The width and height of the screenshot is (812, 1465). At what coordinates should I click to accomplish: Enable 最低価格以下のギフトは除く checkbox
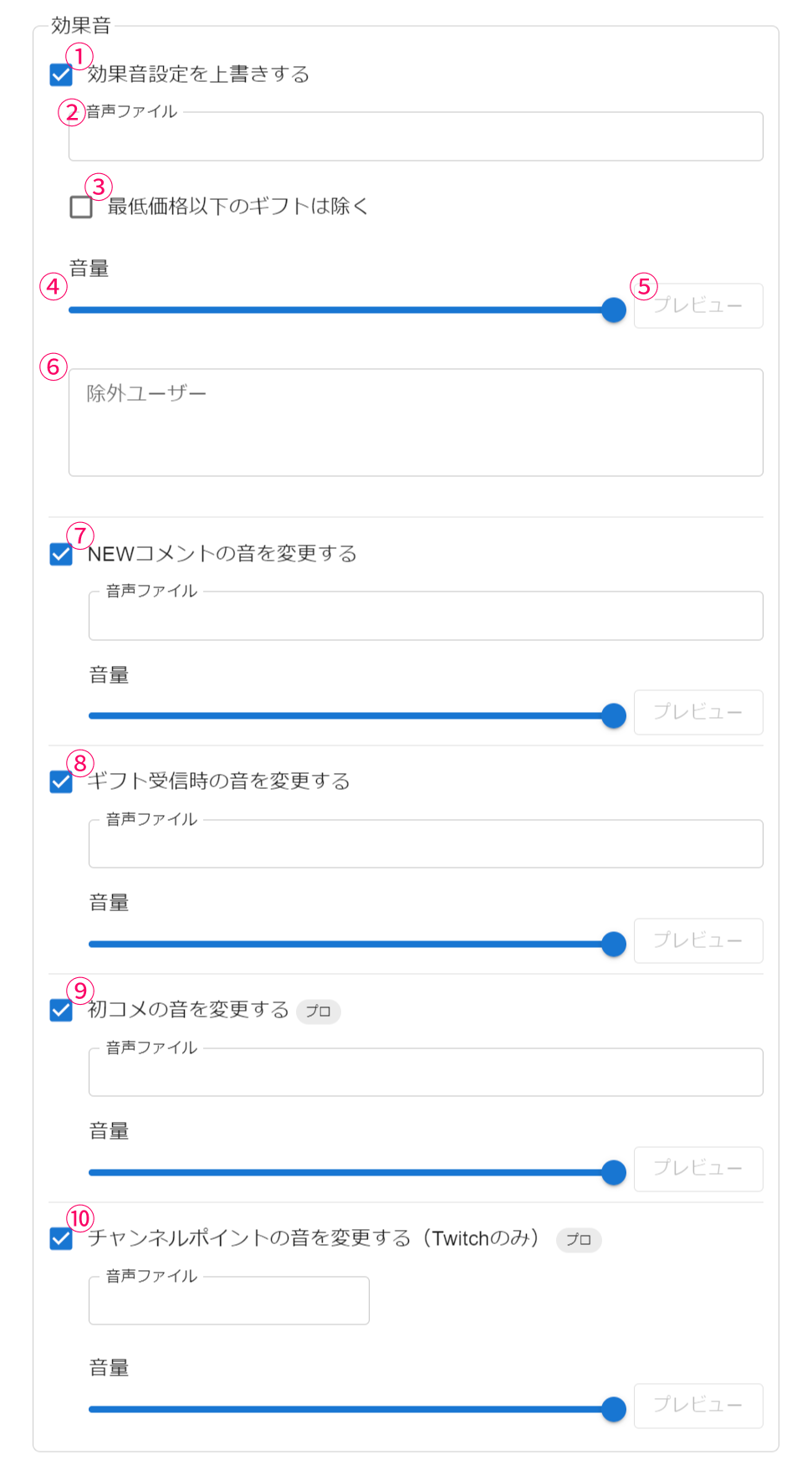tap(81, 207)
